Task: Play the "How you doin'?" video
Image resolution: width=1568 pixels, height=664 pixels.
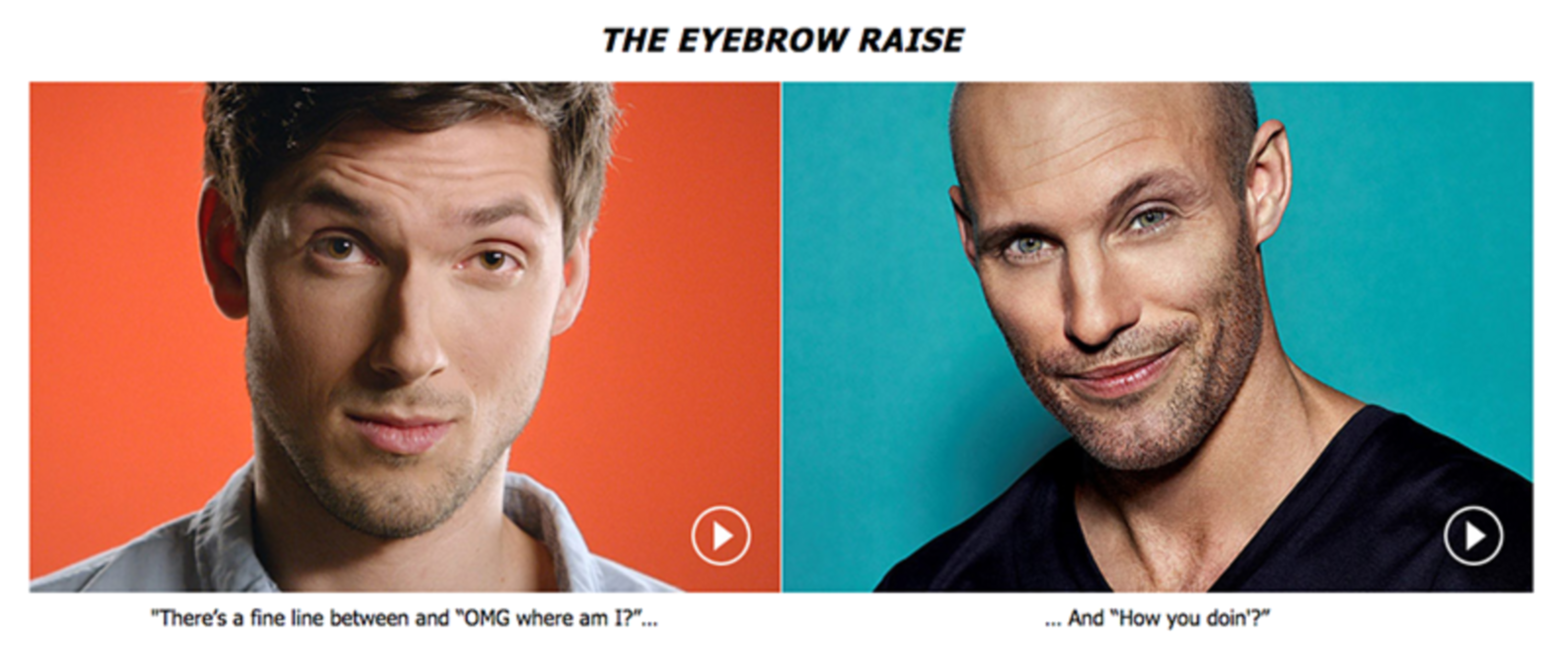Action: coord(1472,535)
